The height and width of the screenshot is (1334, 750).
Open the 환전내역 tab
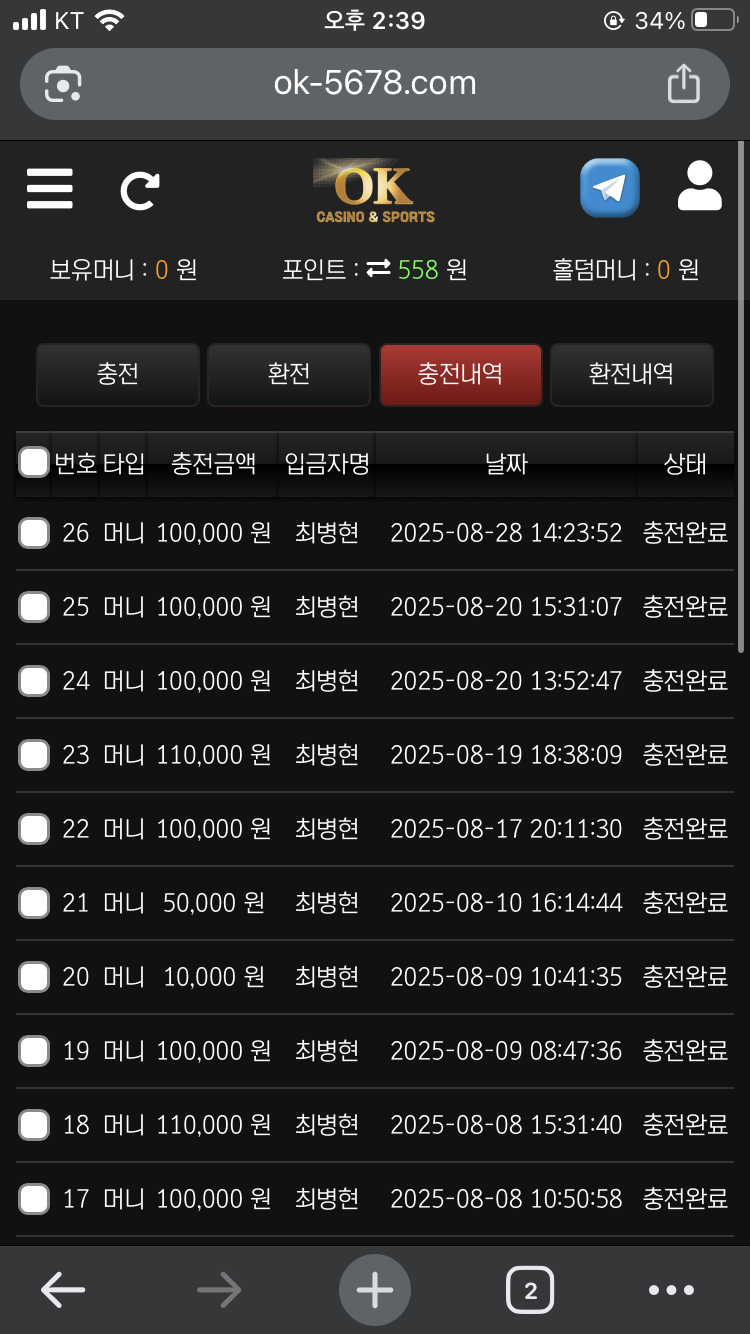tap(632, 375)
